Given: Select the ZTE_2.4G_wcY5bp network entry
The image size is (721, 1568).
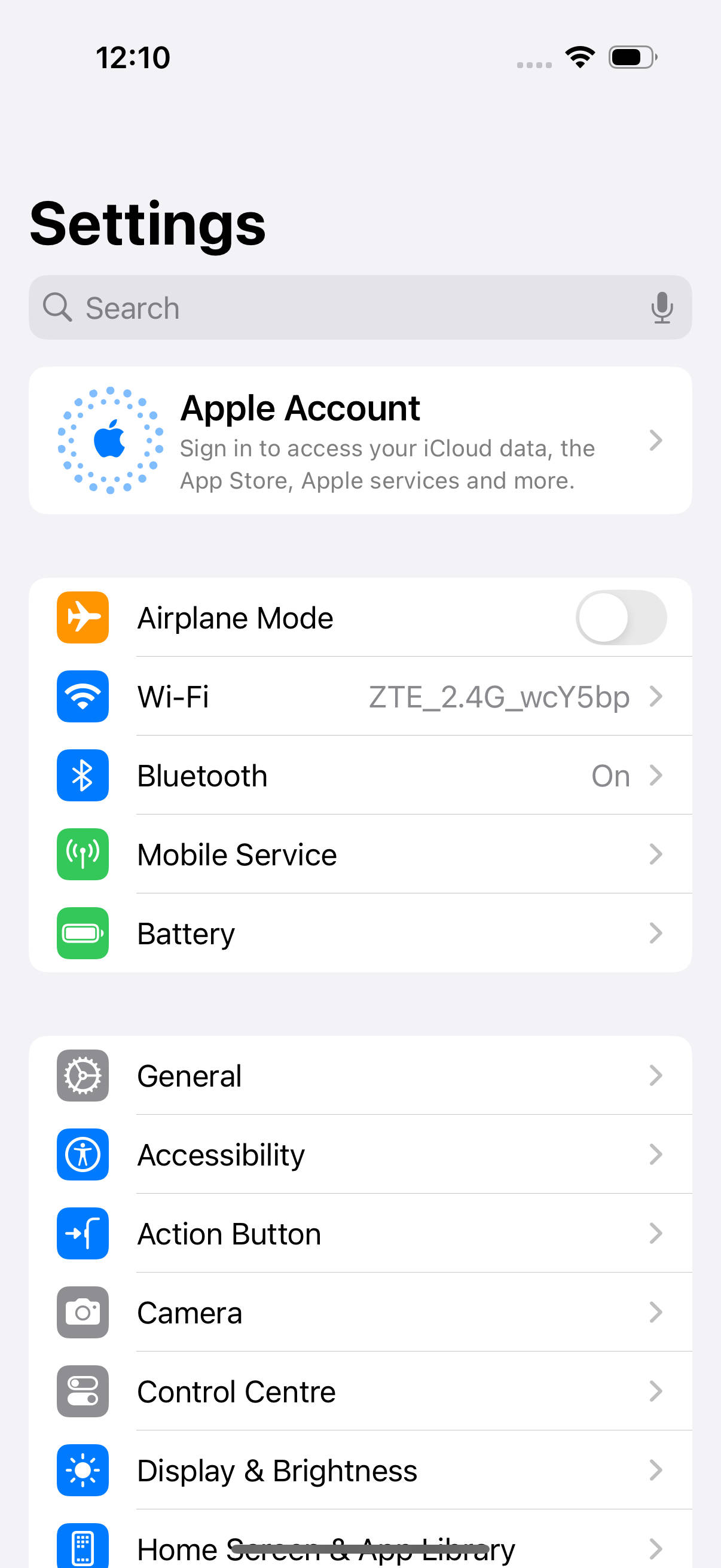Looking at the screenshot, I should tap(497, 696).
